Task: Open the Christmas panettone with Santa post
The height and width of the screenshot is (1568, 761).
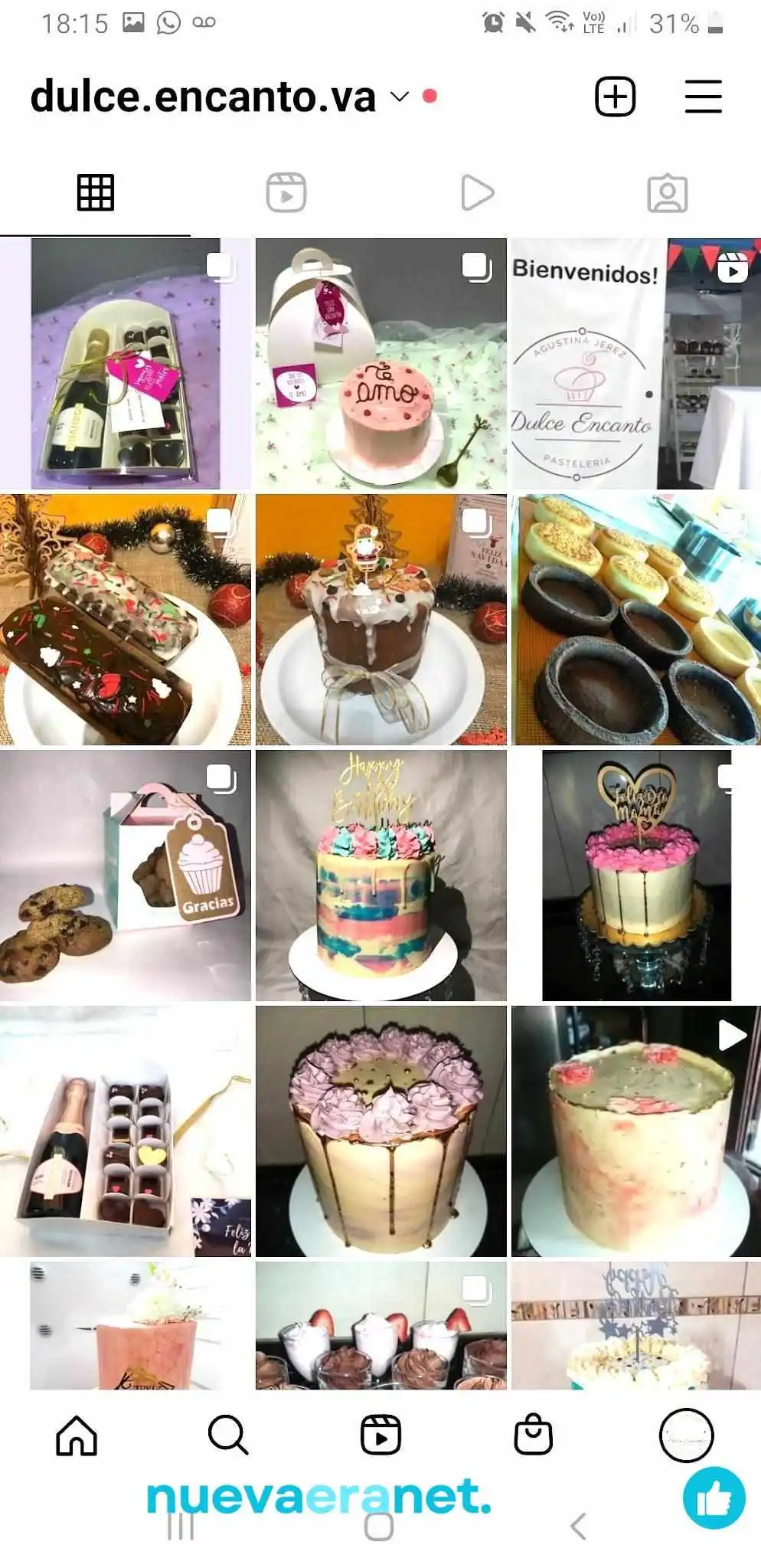Action: point(380,620)
